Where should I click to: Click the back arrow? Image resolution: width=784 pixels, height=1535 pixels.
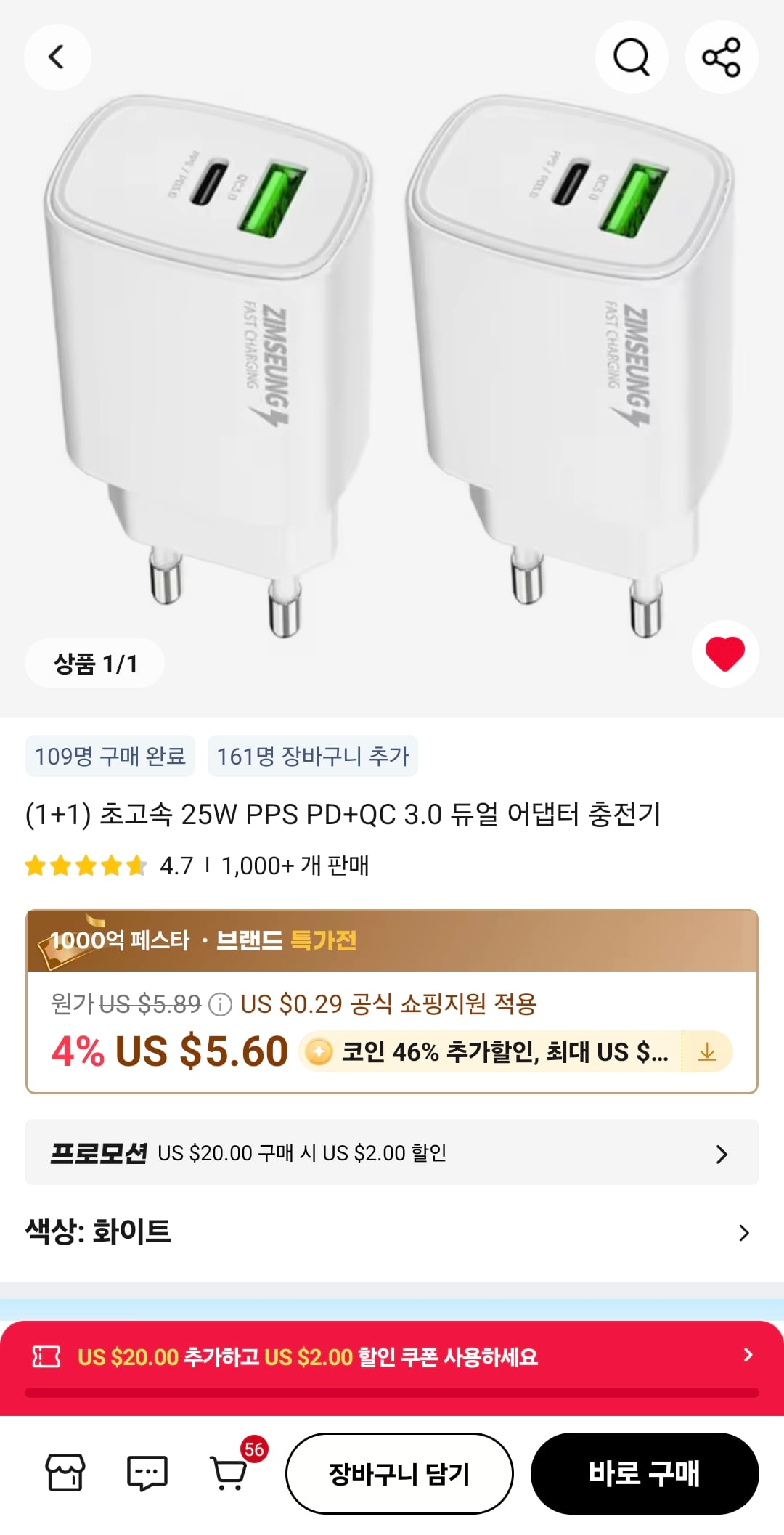[x=57, y=57]
